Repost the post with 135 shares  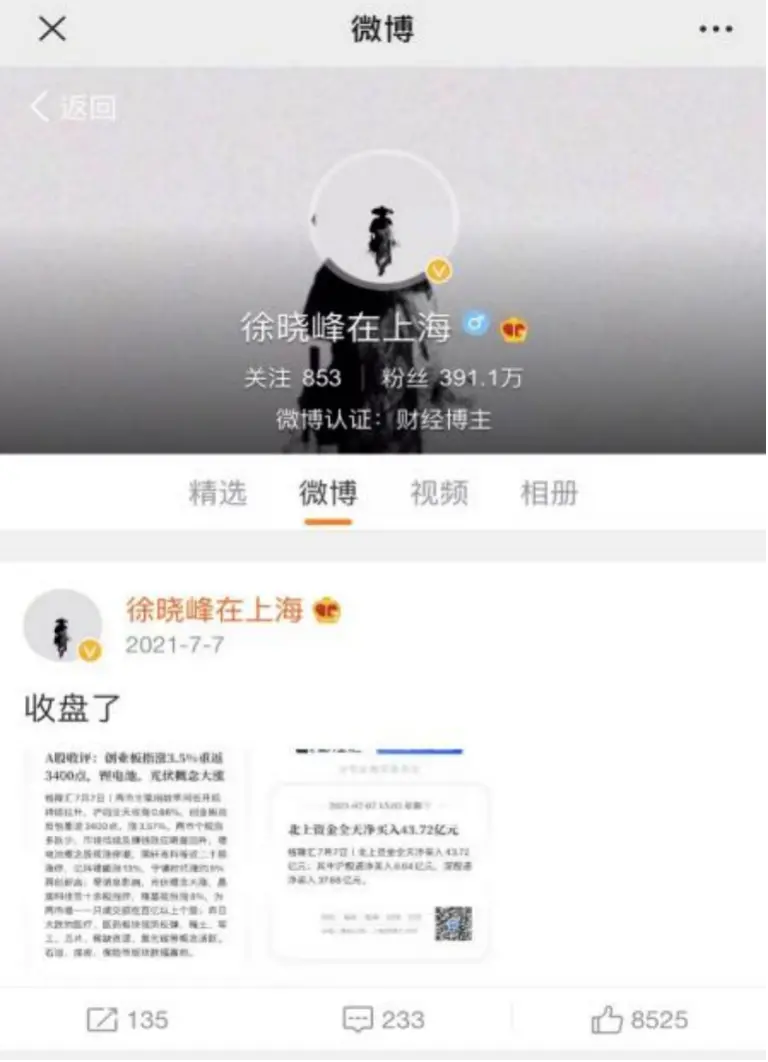click(x=127, y=1019)
